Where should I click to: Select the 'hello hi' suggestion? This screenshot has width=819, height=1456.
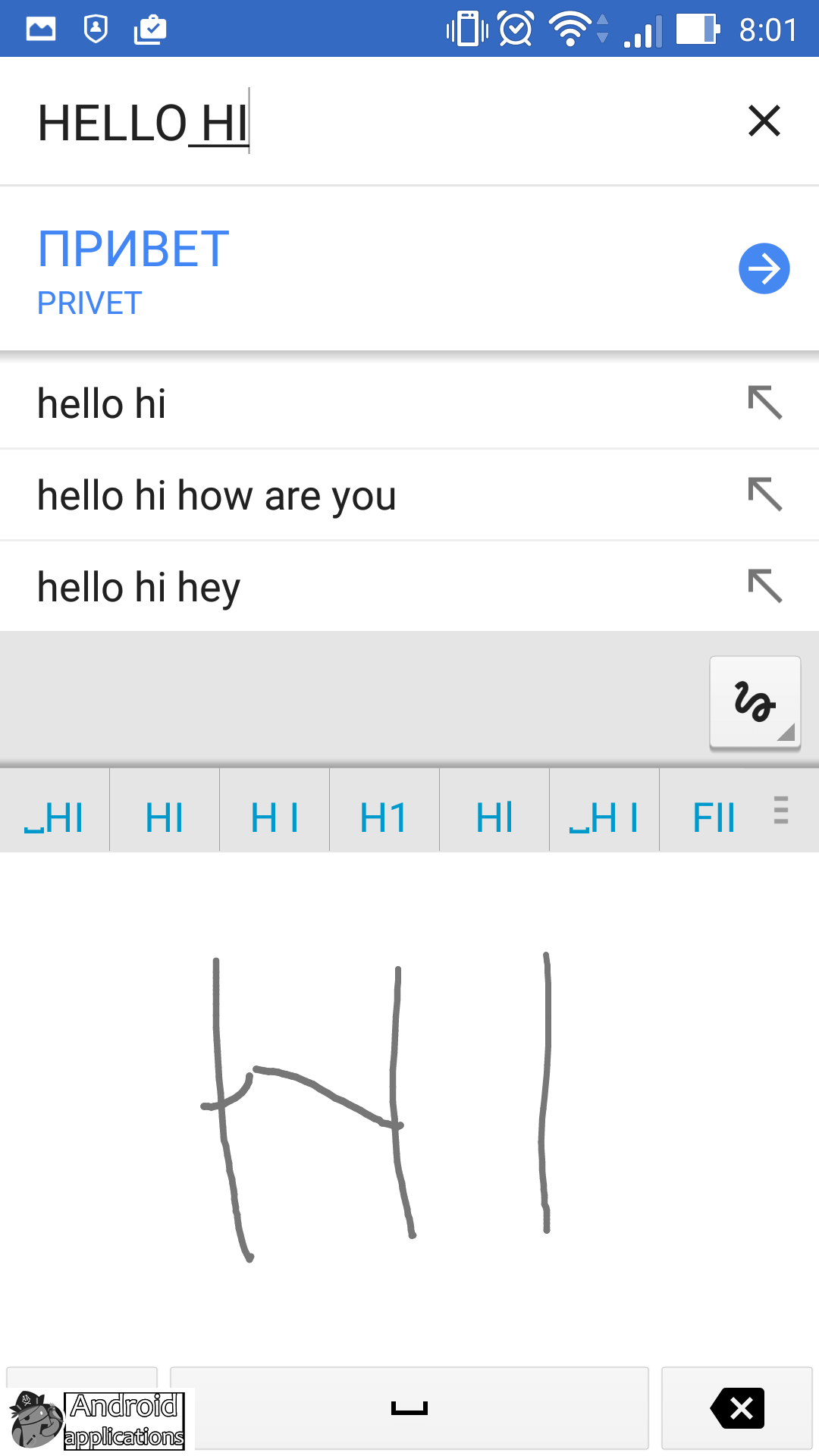click(x=102, y=403)
